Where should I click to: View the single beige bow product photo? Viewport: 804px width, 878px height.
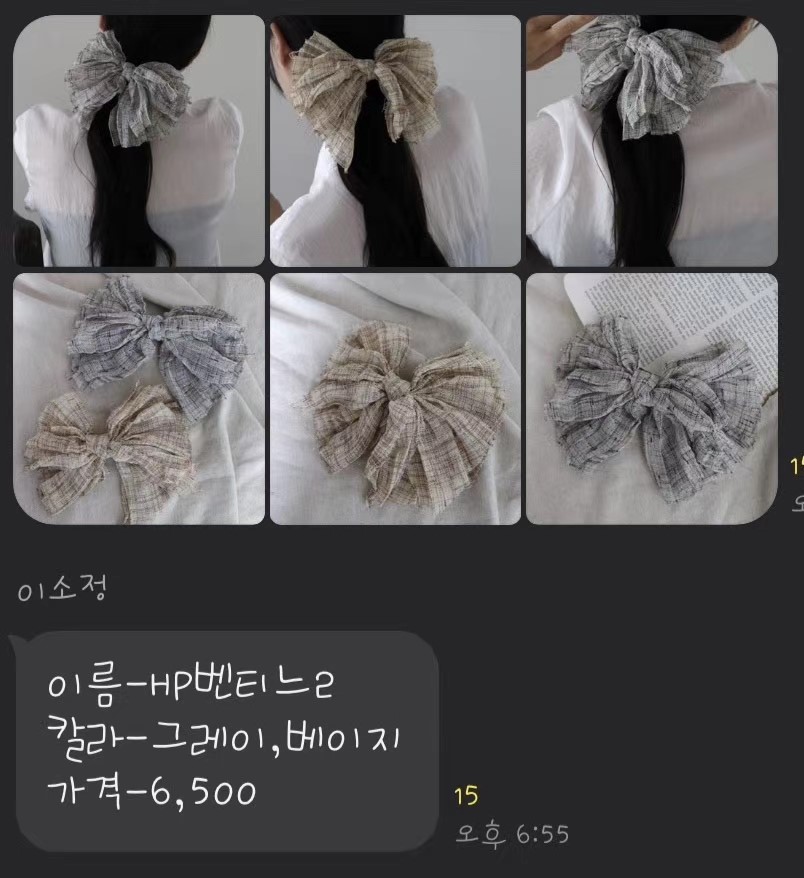395,398
